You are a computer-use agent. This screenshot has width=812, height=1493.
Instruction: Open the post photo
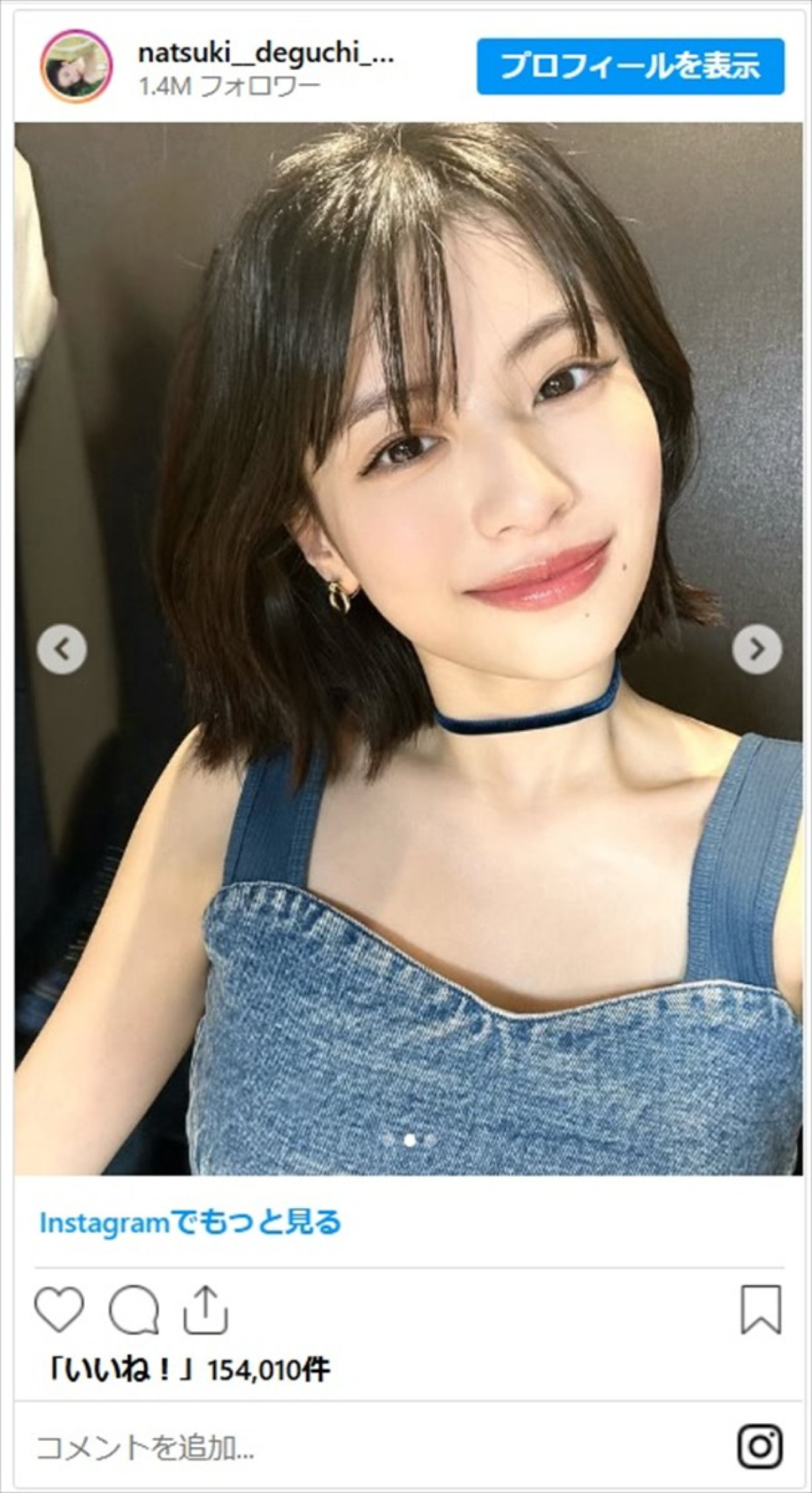[x=406, y=474]
